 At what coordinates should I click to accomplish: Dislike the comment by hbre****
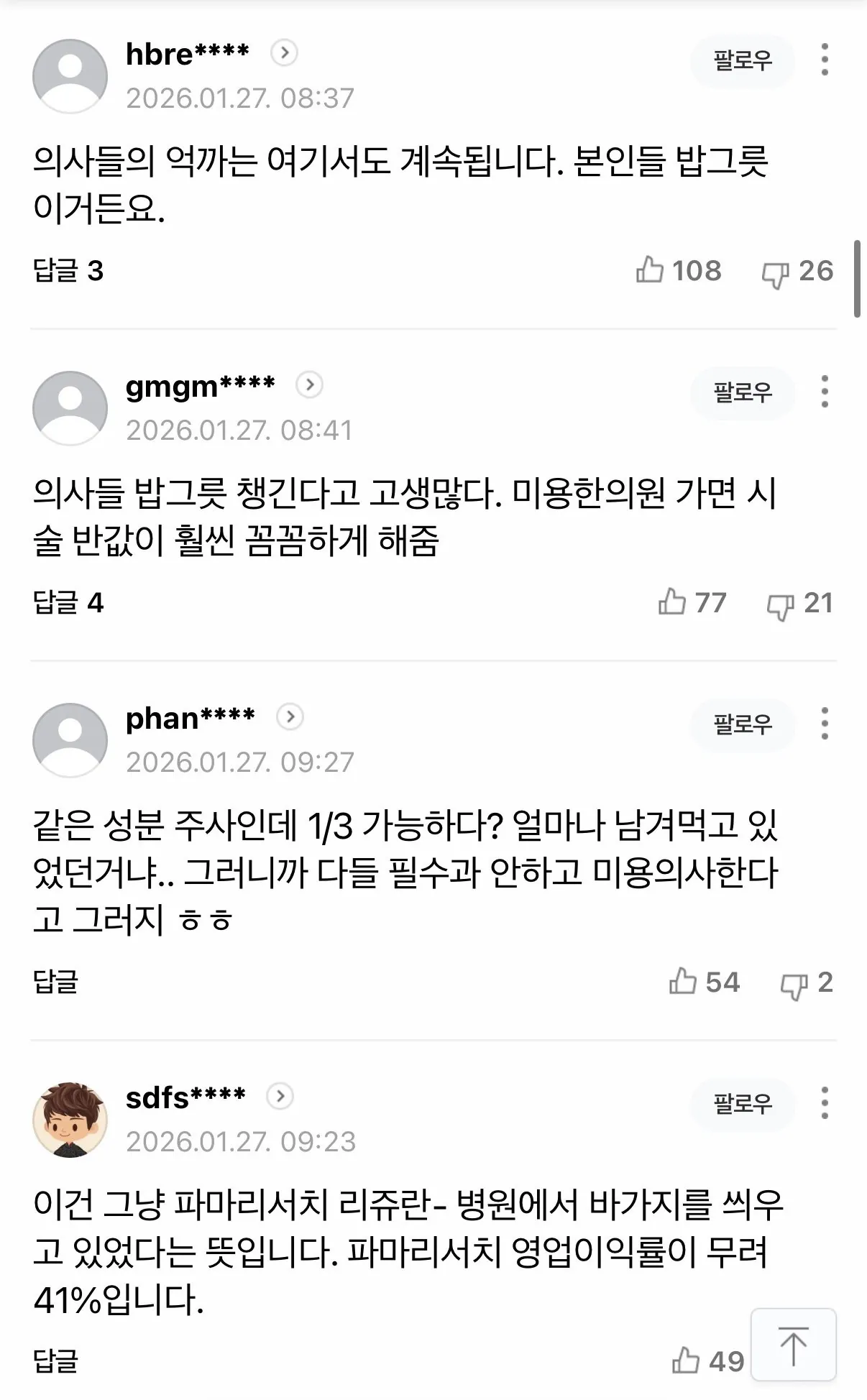click(x=775, y=273)
